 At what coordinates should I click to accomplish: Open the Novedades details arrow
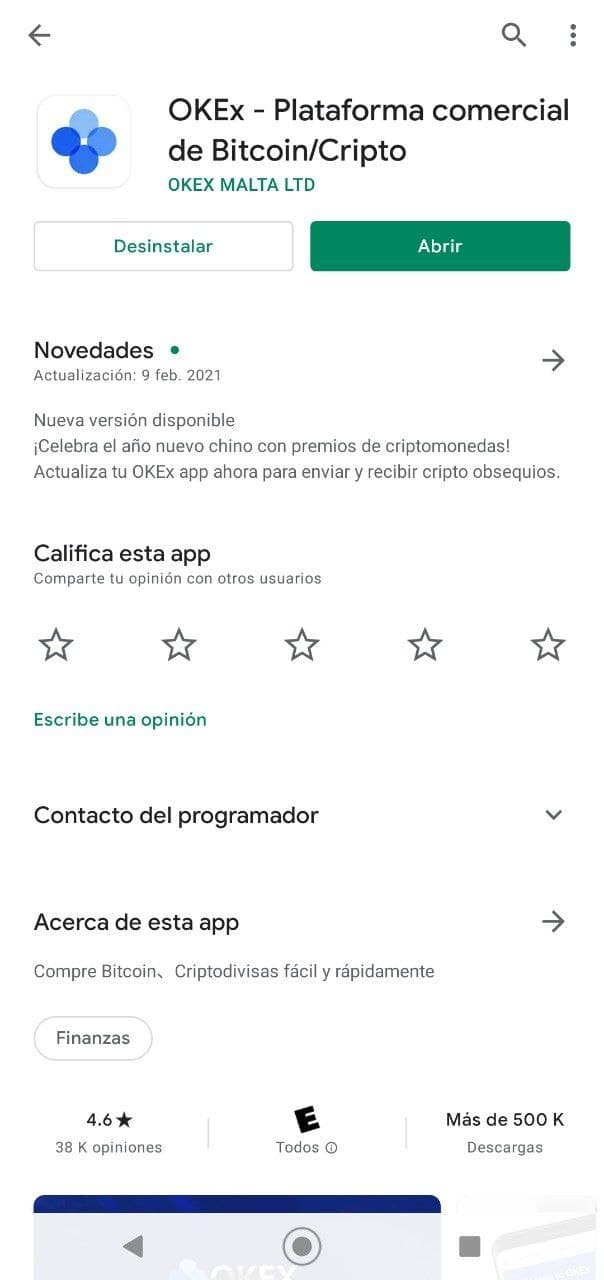tap(553, 360)
